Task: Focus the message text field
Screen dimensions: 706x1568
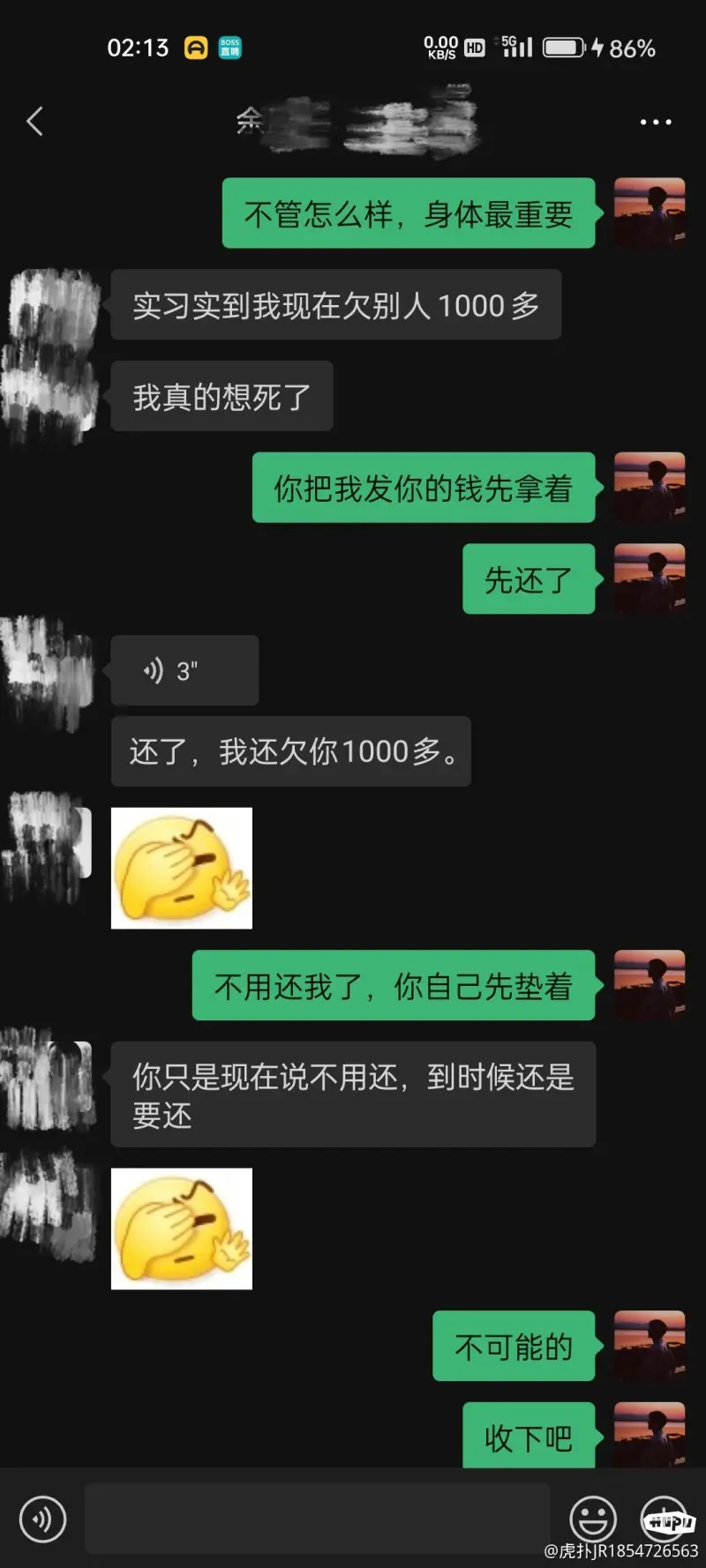Action: pyautogui.click(x=318, y=1518)
